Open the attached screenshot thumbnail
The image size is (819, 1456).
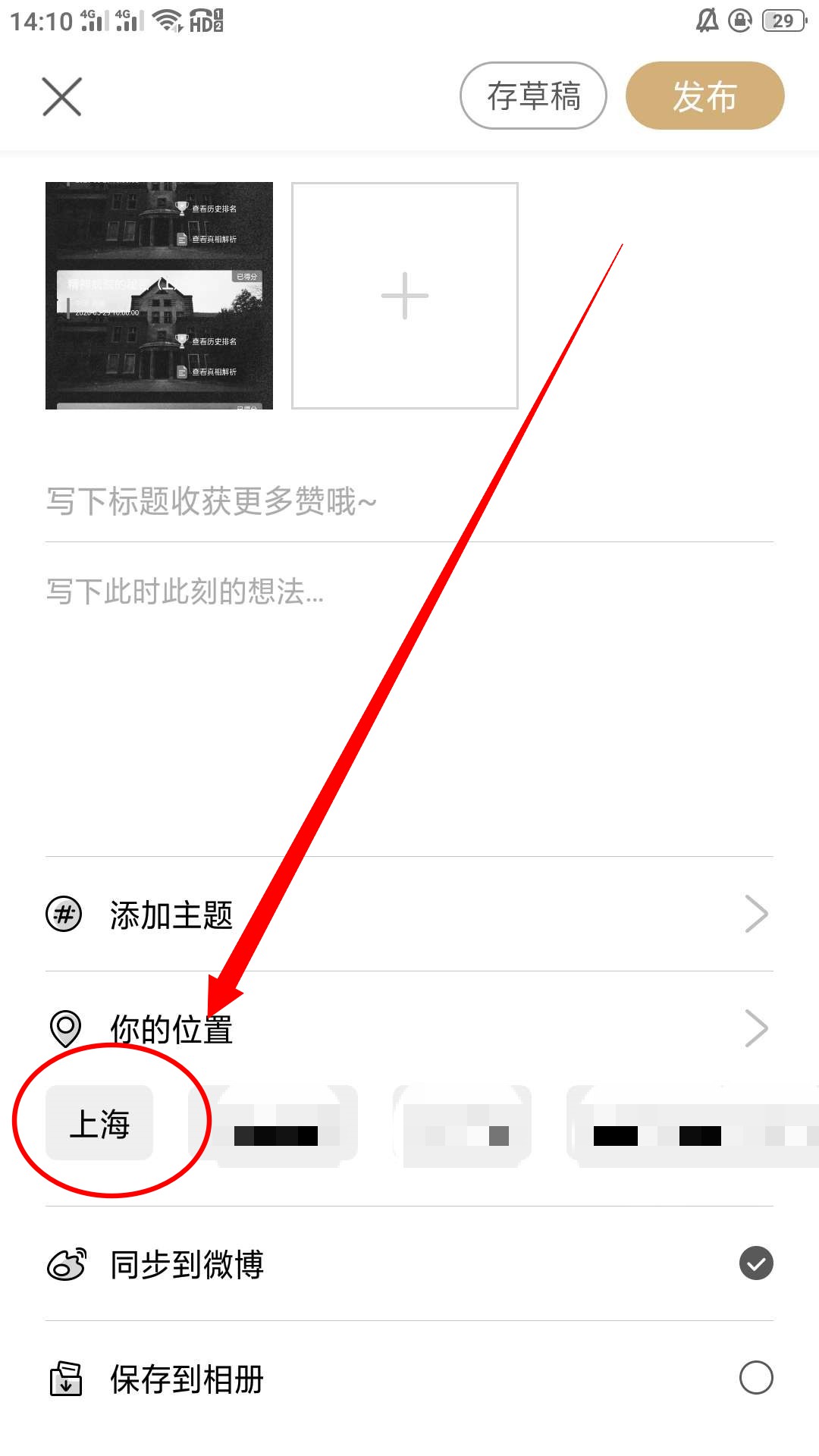[x=159, y=296]
